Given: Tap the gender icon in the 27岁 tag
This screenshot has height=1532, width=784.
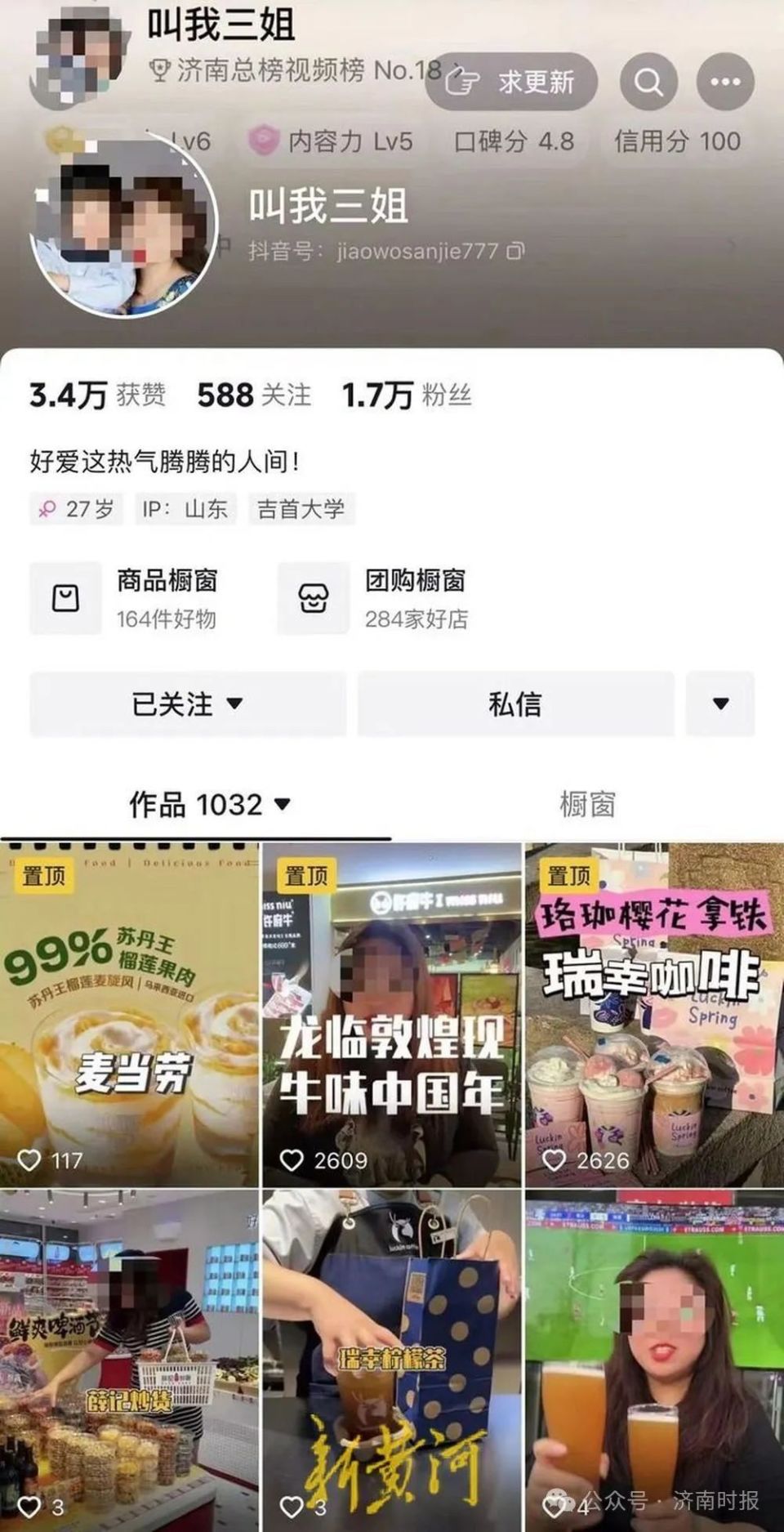Looking at the screenshot, I should [x=49, y=508].
